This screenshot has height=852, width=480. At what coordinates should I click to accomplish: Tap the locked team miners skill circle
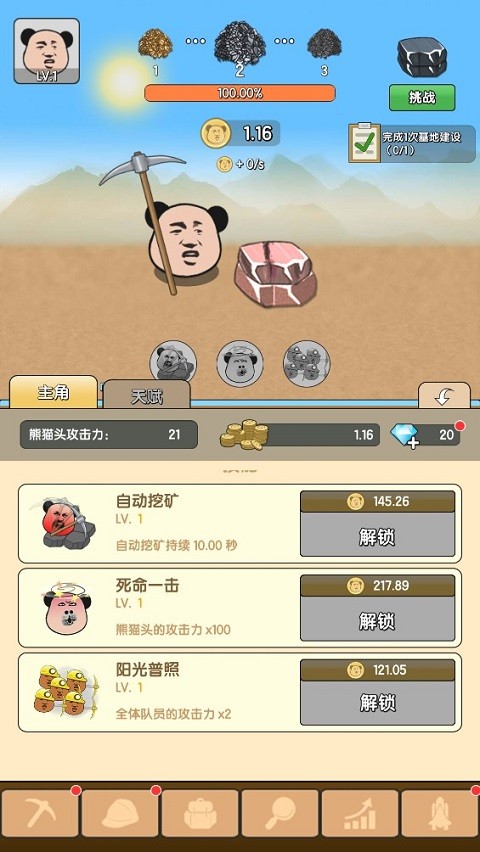point(307,364)
